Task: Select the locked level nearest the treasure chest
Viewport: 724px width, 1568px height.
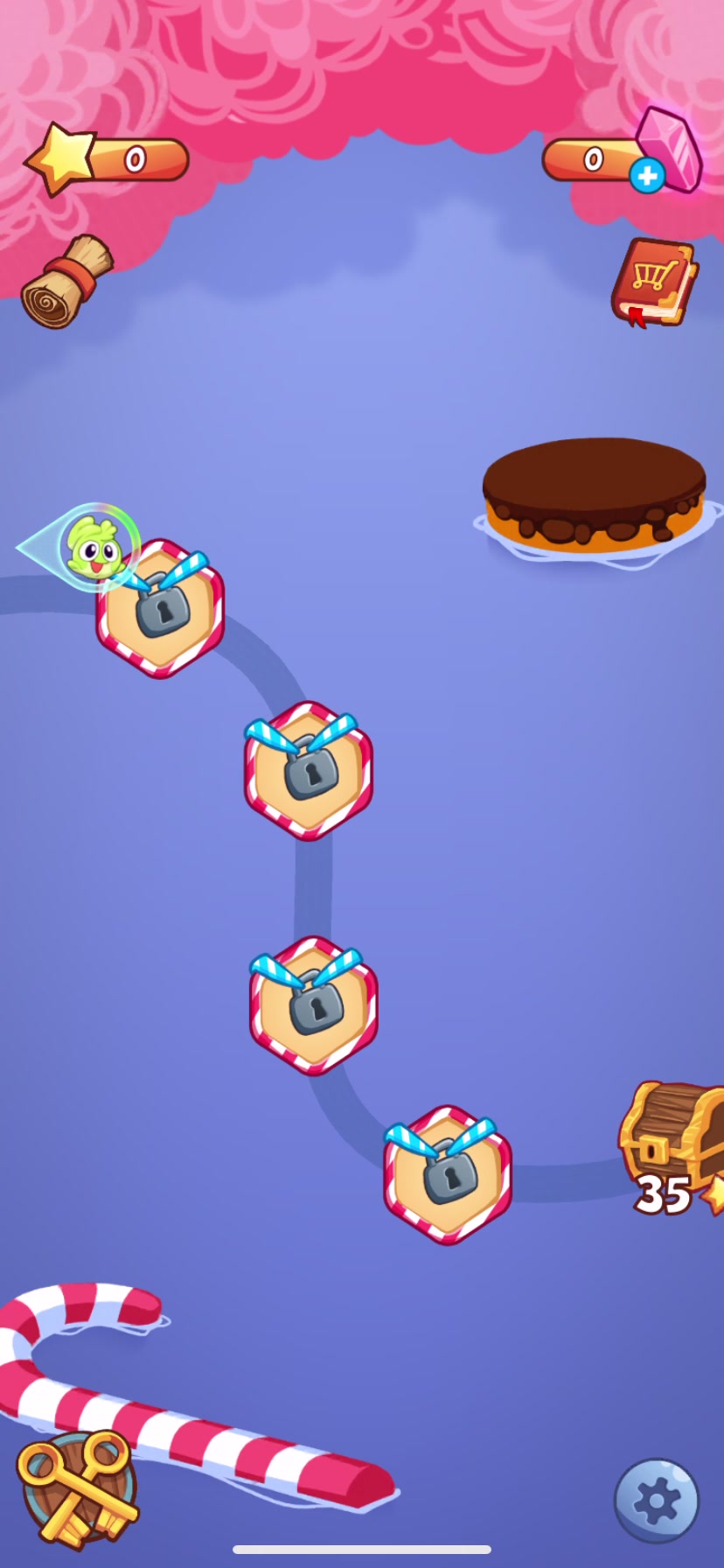Action: 448,1175
